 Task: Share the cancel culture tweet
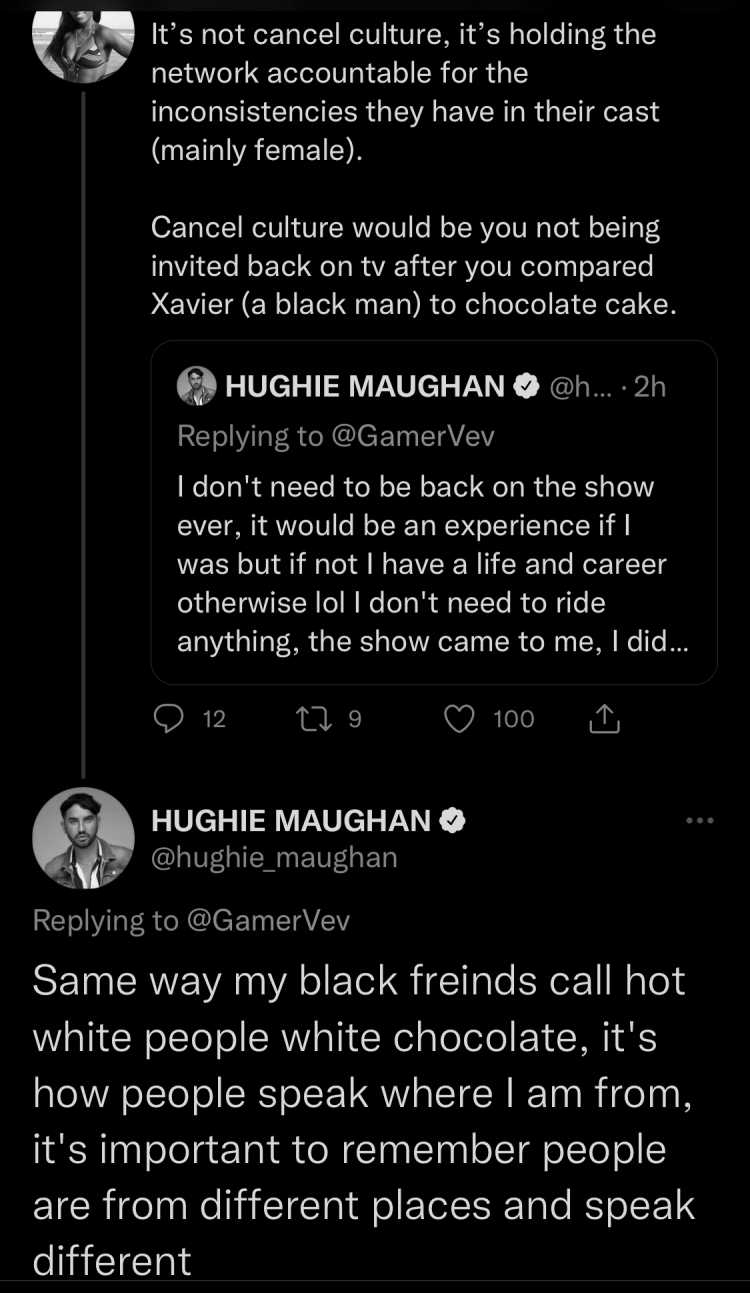pyautogui.click(x=606, y=718)
